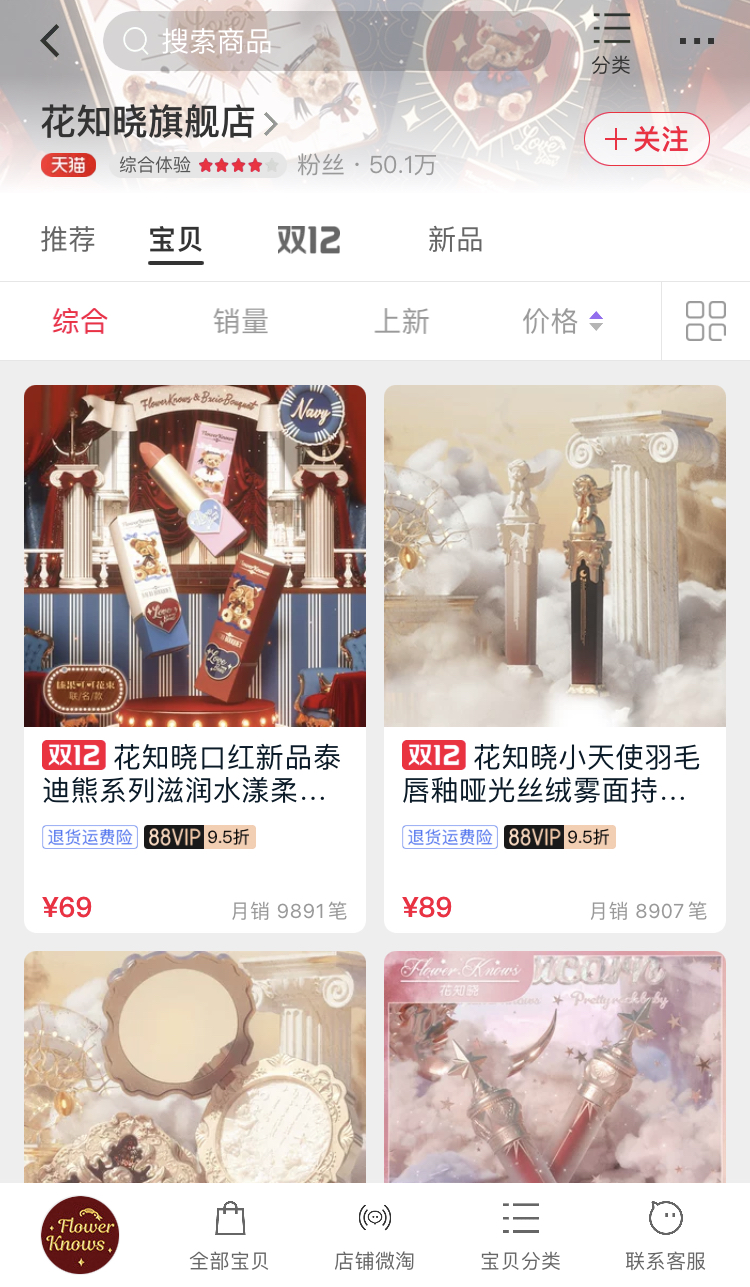Open the 小天使羽毛唇釉 product card
The height and width of the screenshot is (1287, 750).
pyautogui.click(x=555, y=658)
